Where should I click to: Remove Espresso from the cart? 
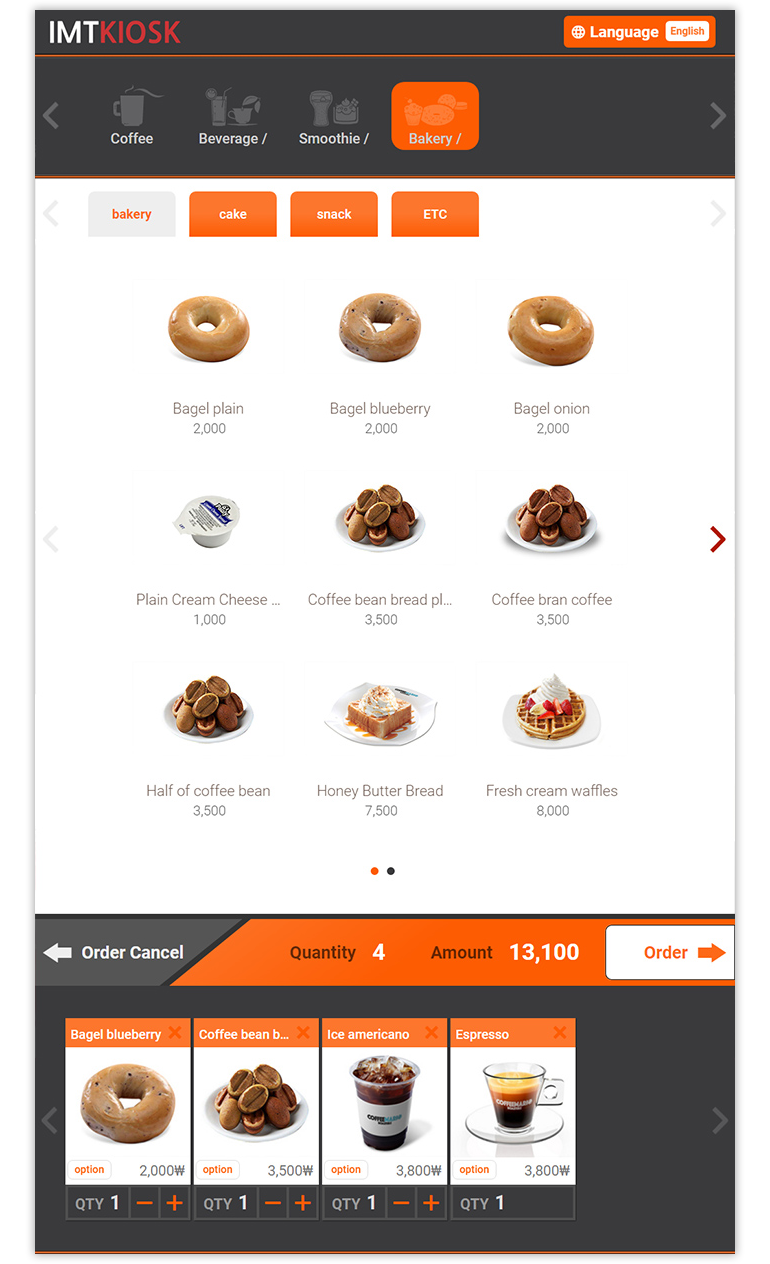coord(560,1033)
